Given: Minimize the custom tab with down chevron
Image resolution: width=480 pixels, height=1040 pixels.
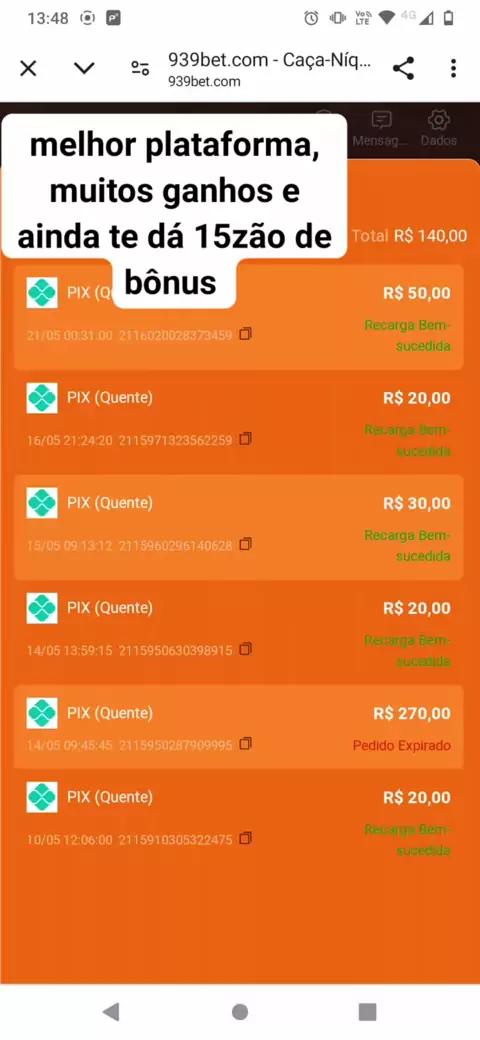Looking at the screenshot, I should 84,68.
